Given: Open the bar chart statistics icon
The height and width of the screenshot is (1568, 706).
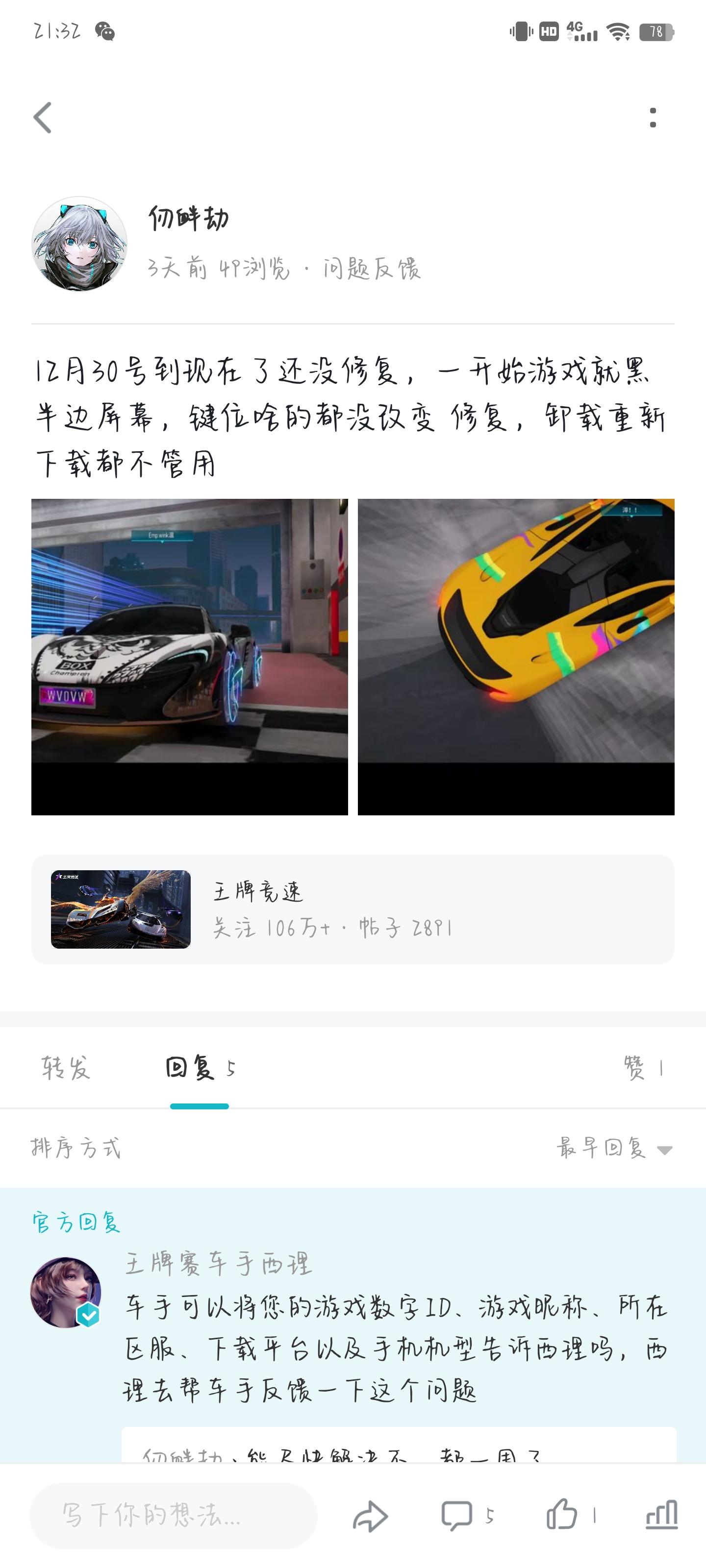Looking at the screenshot, I should coord(661,1515).
